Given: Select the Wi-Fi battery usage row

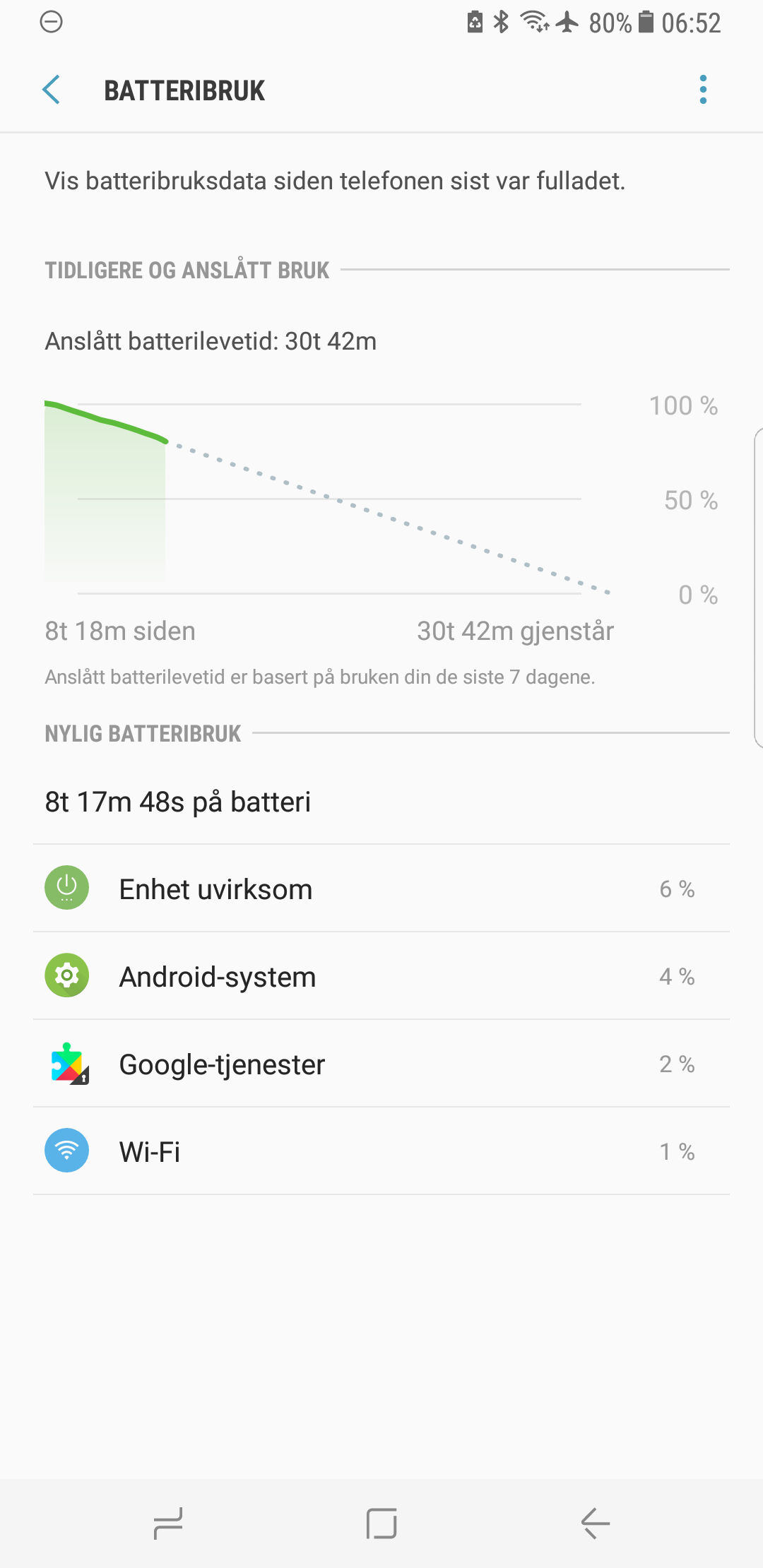Looking at the screenshot, I should pyautogui.click(x=381, y=1151).
